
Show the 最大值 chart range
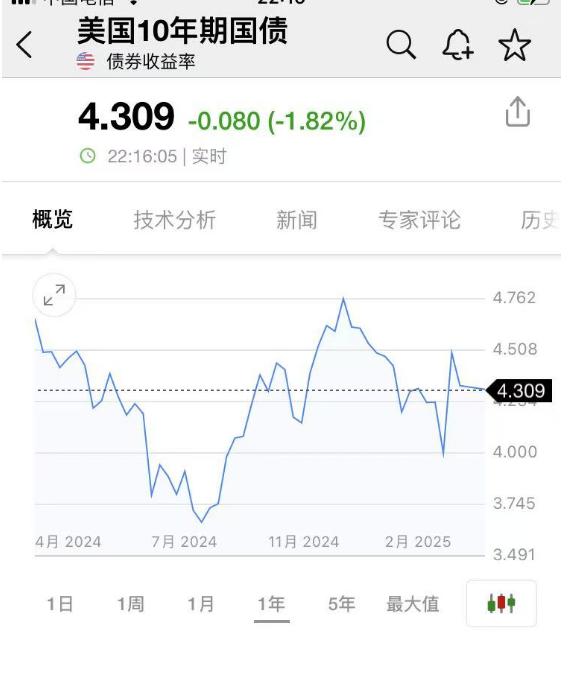point(413,604)
